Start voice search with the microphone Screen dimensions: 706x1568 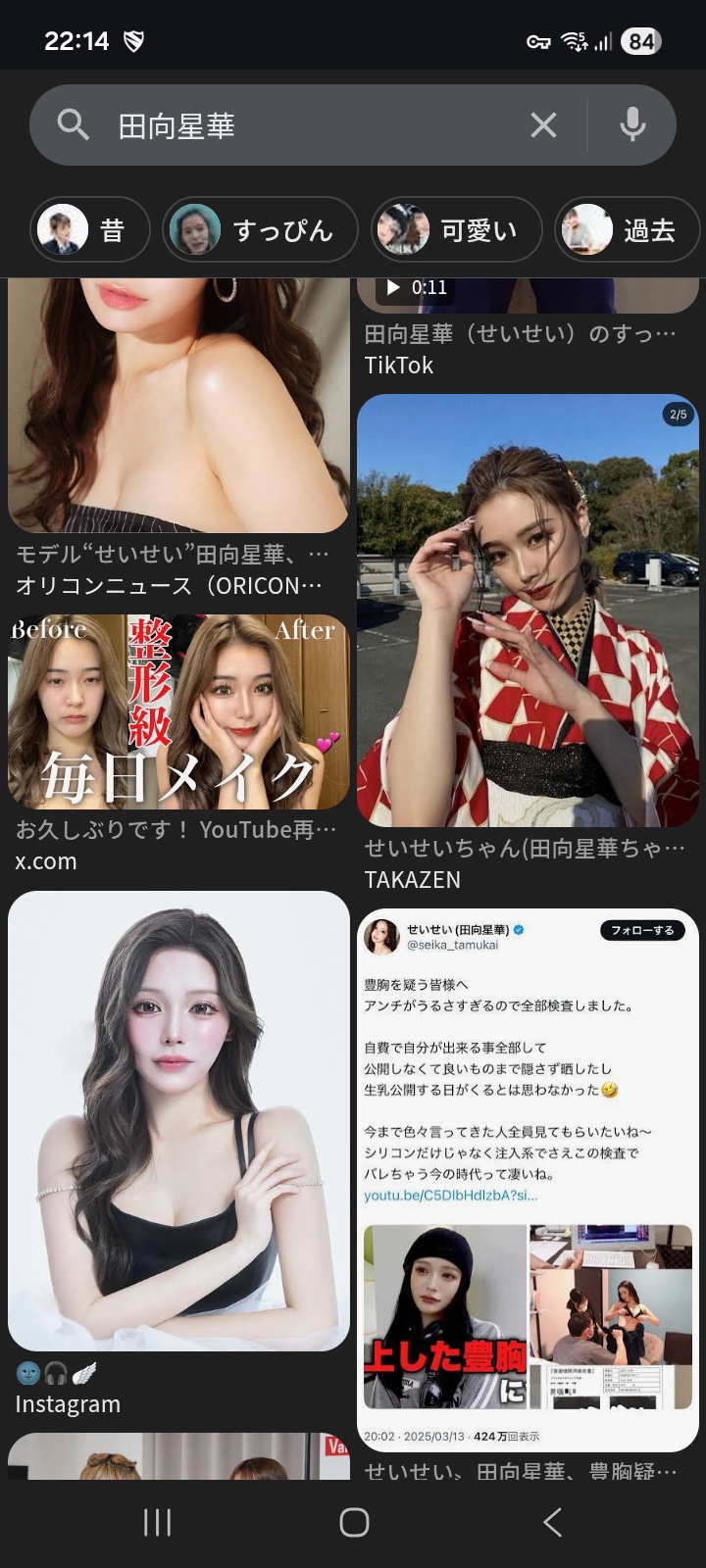(632, 125)
